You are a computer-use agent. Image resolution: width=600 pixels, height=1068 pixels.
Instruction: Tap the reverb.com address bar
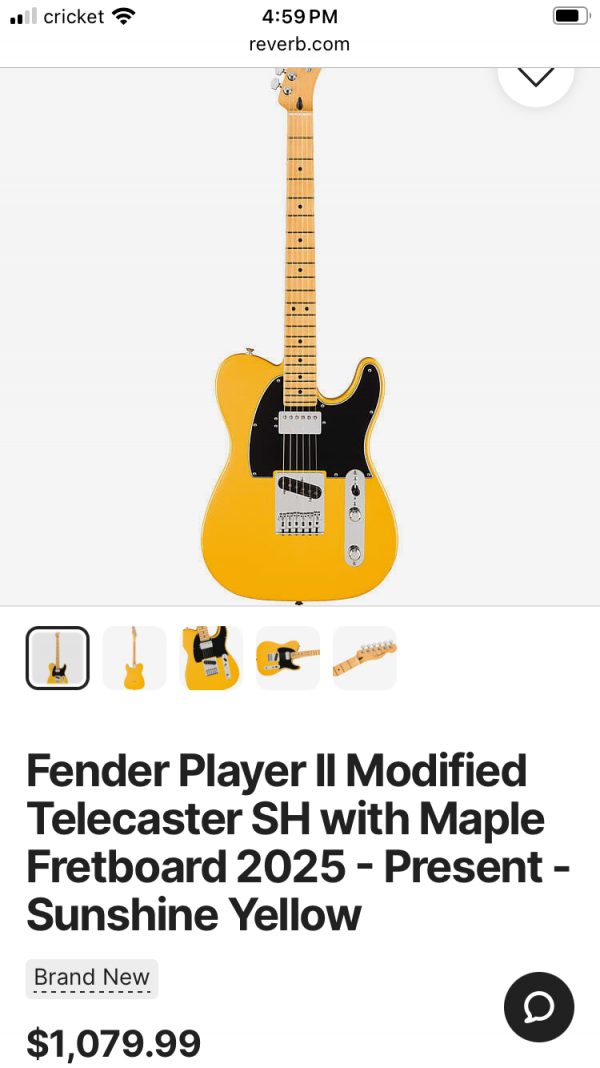point(299,44)
